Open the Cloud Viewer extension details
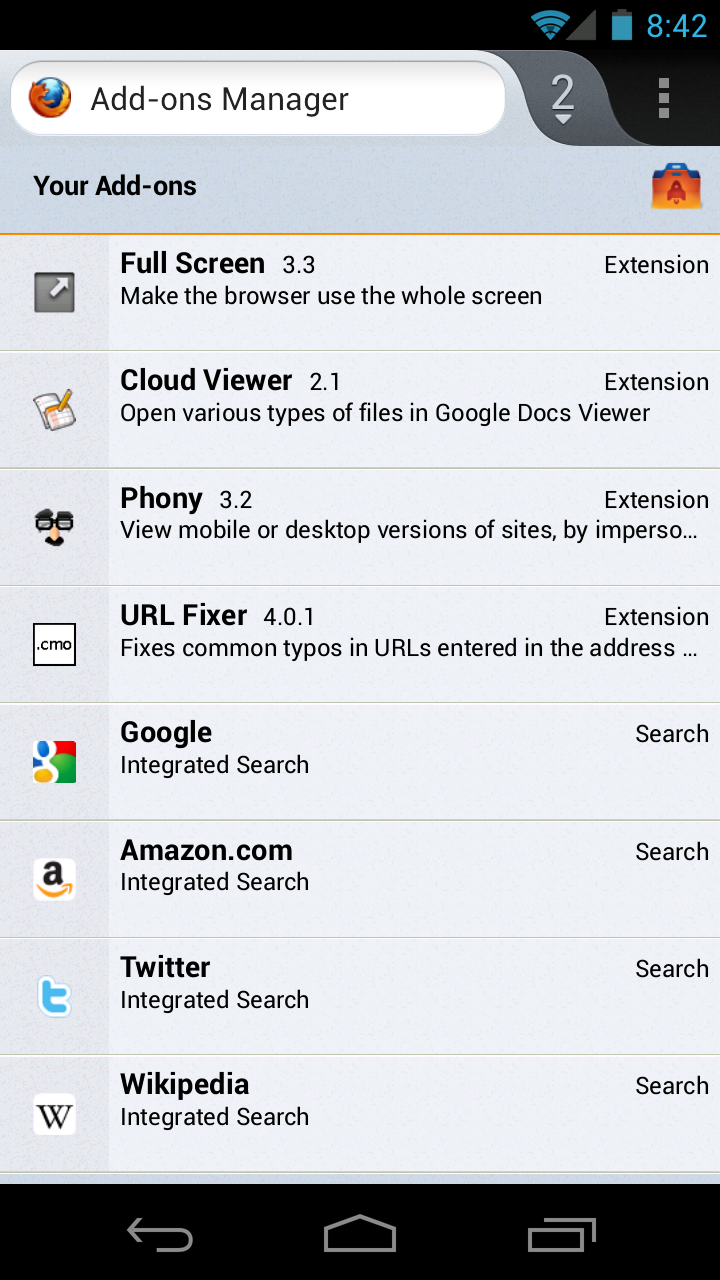This screenshot has height=1280, width=720. (360, 409)
